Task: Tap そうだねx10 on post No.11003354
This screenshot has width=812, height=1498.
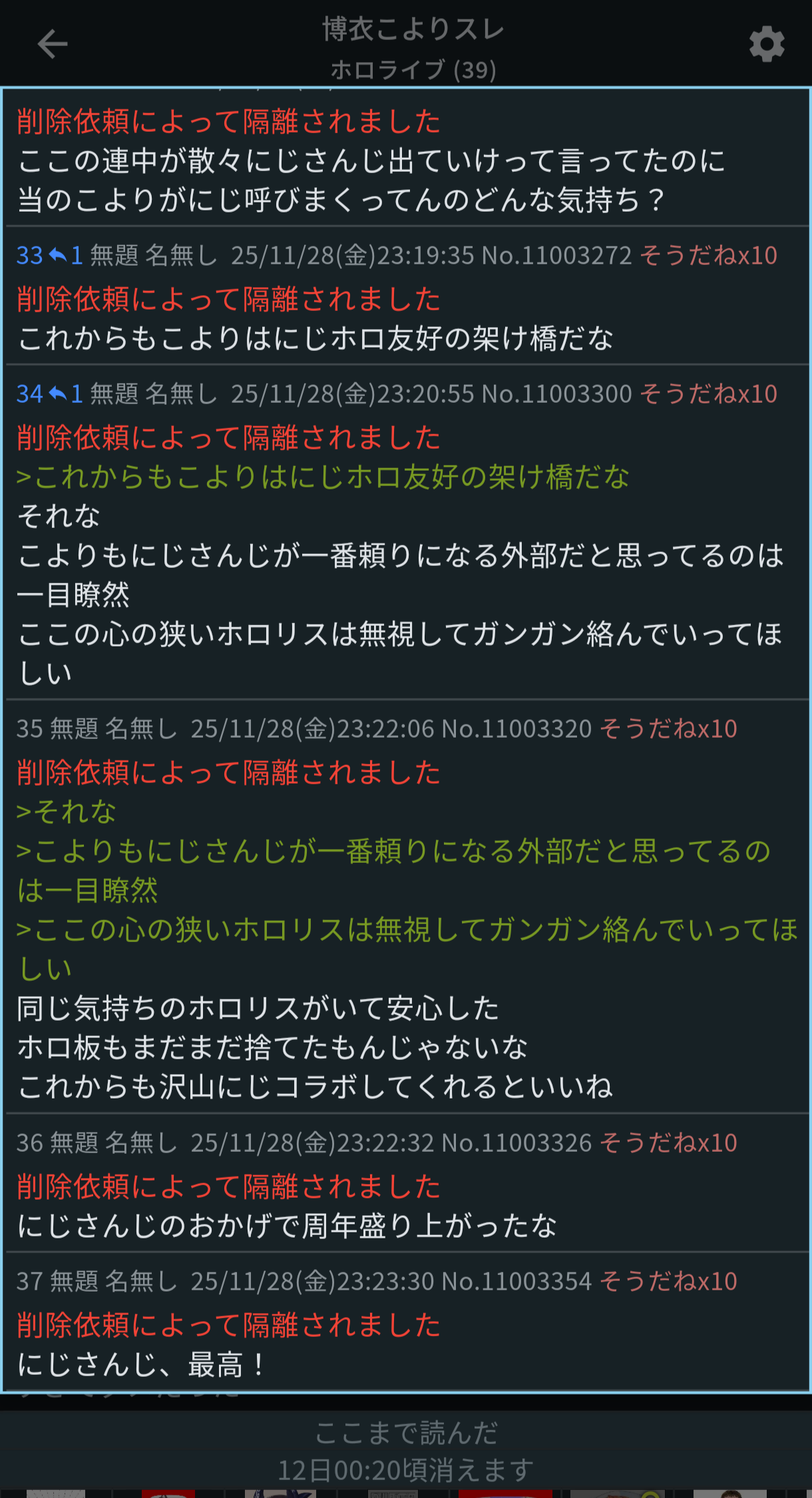Action: tap(668, 1281)
